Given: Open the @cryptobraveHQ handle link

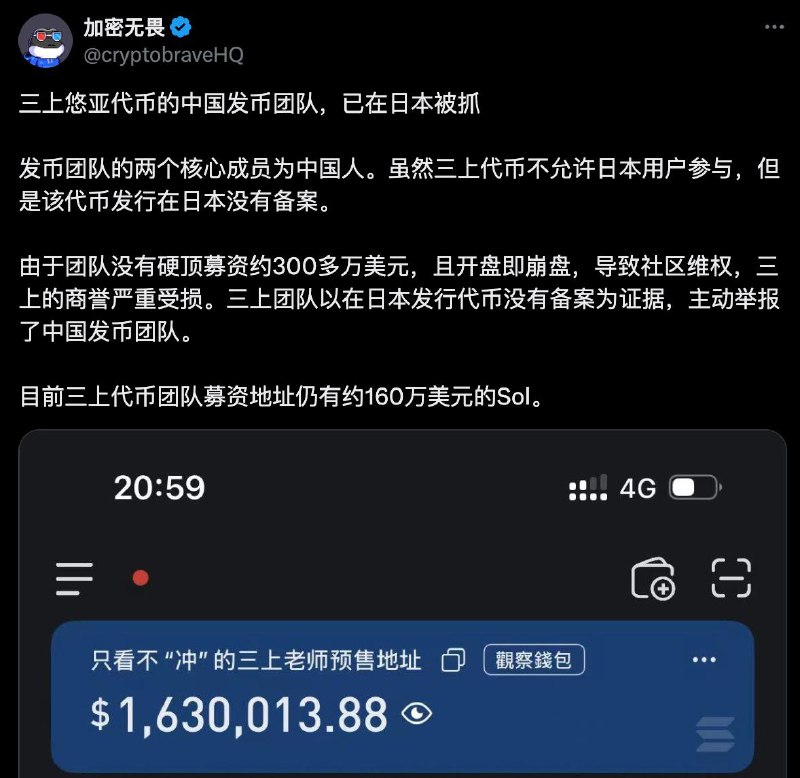Looking at the screenshot, I should point(163,54).
